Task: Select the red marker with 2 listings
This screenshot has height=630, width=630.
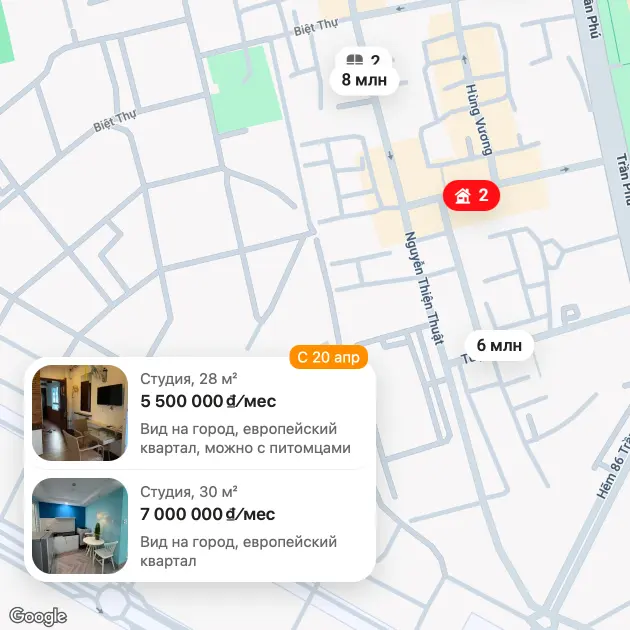Action: [x=471, y=195]
